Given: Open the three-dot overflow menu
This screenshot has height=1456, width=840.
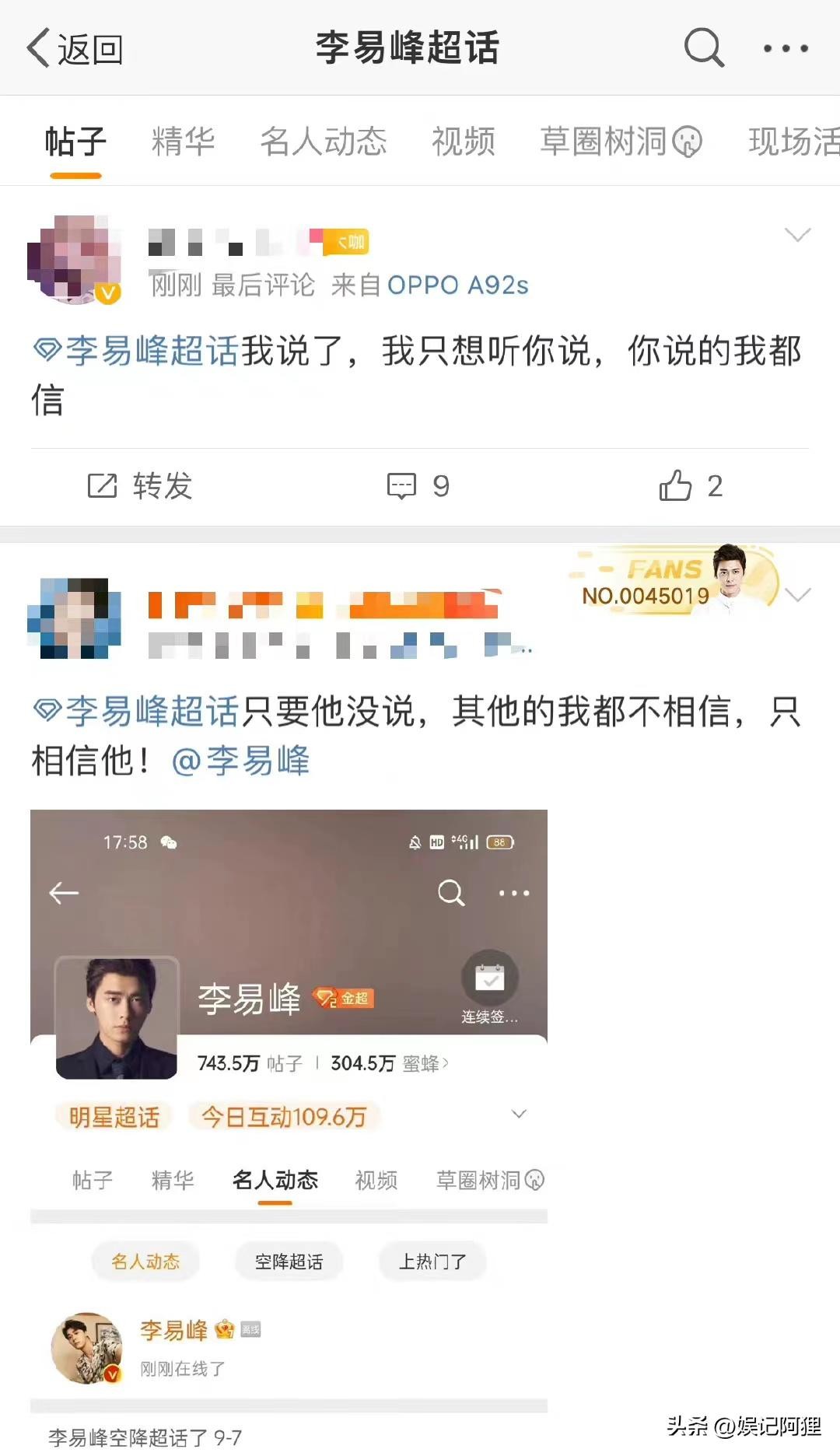Looking at the screenshot, I should [x=786, y=48].
